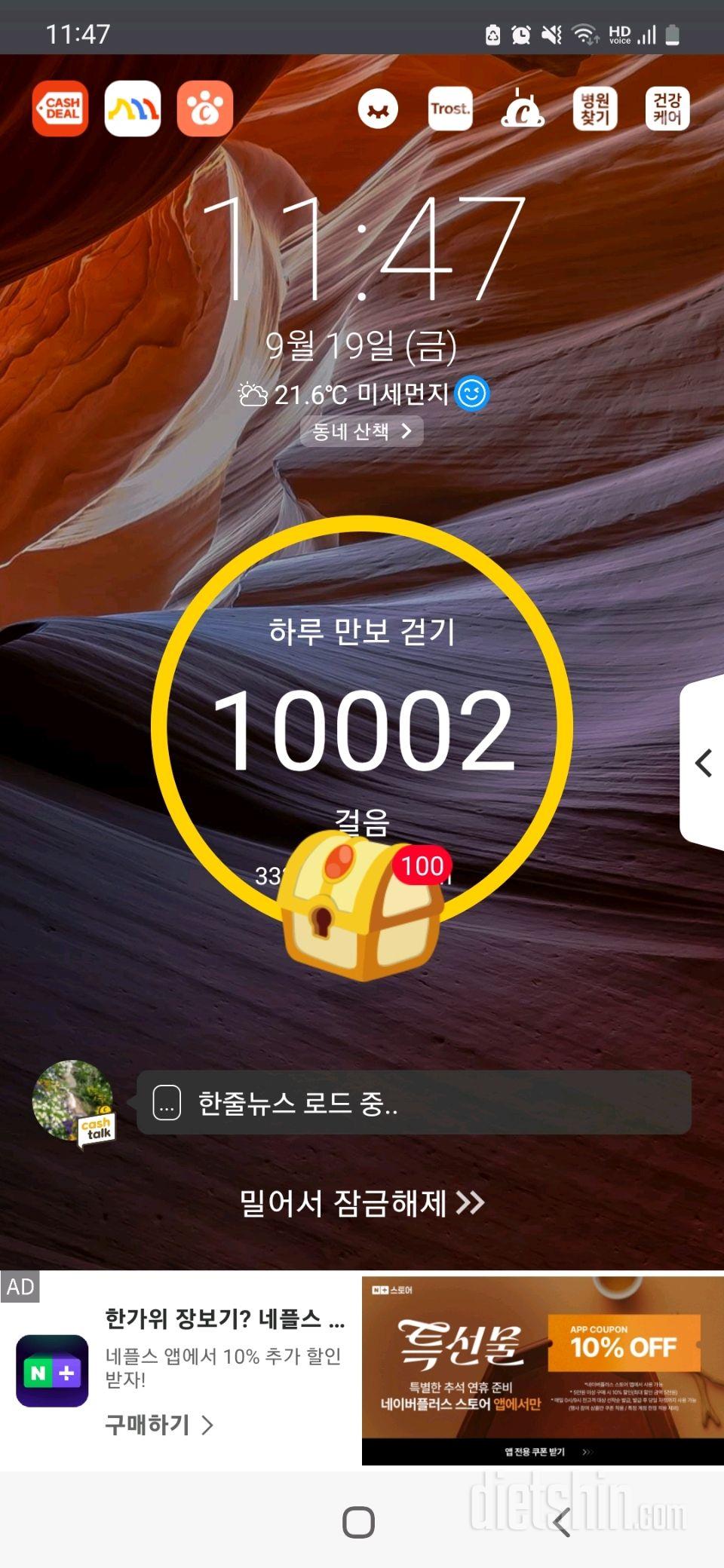
Task: Expand the side panel arrow
Action: click(703, 763)
